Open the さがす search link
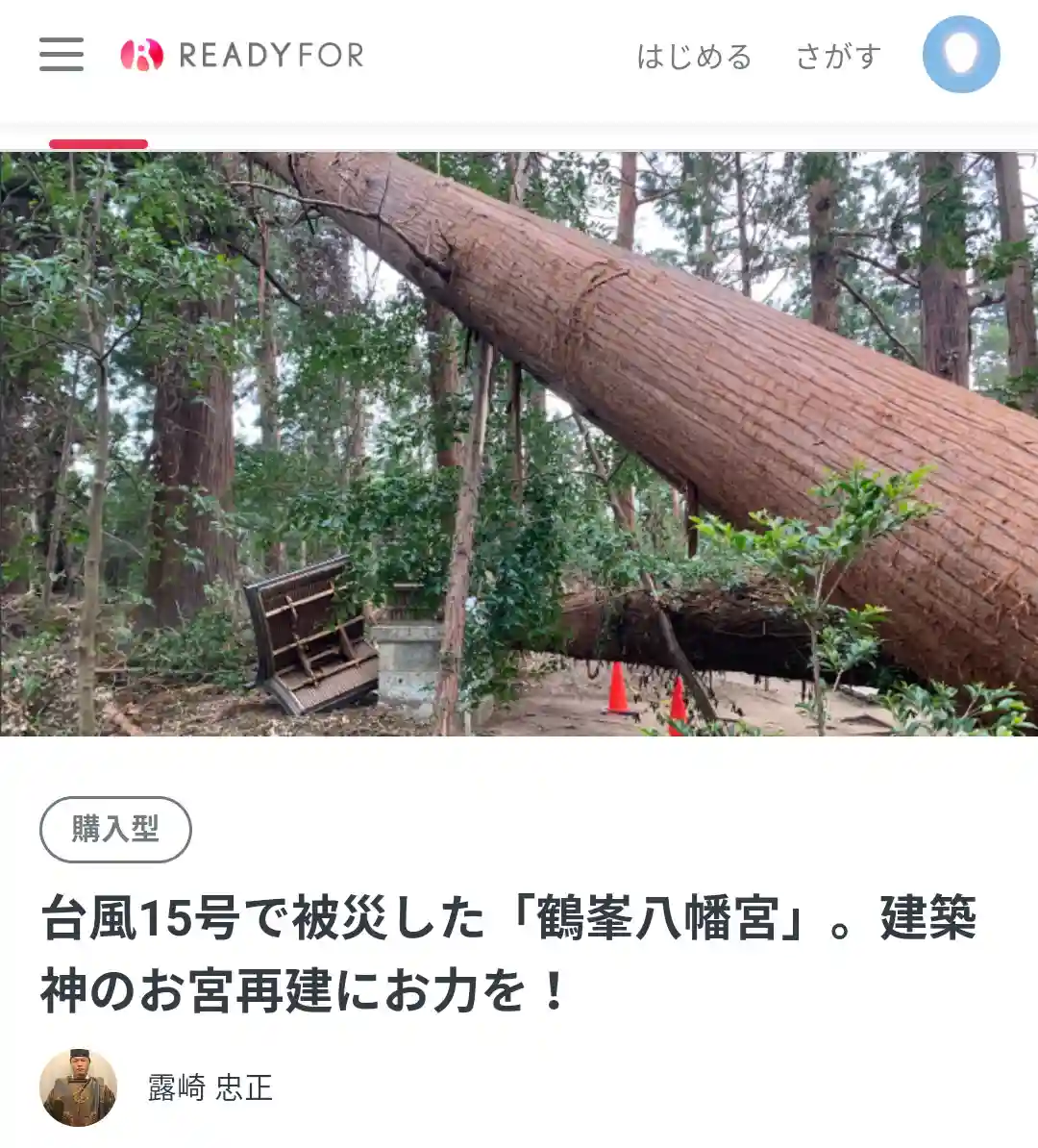 click(838, 57)
